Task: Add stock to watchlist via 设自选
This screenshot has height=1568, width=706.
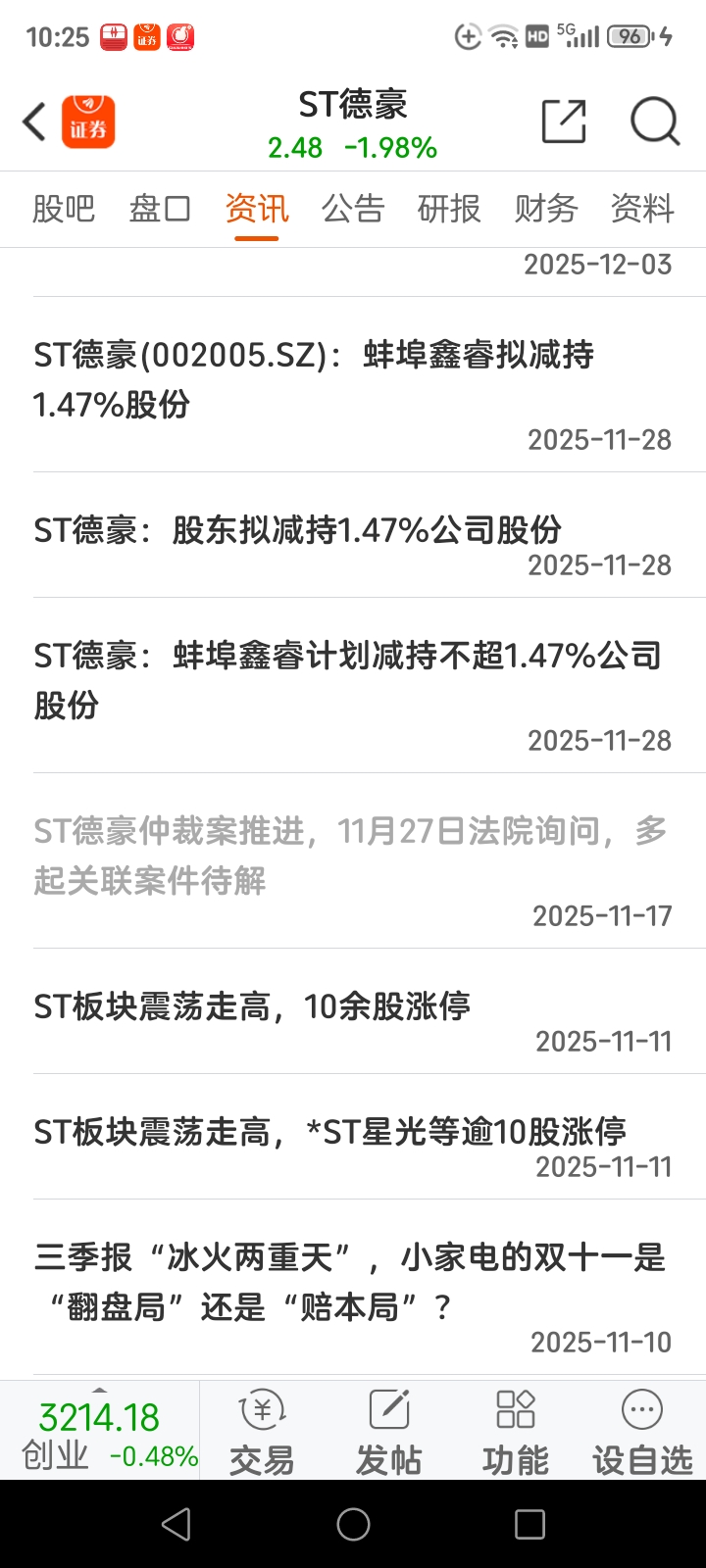Action: coord(642,1432)
